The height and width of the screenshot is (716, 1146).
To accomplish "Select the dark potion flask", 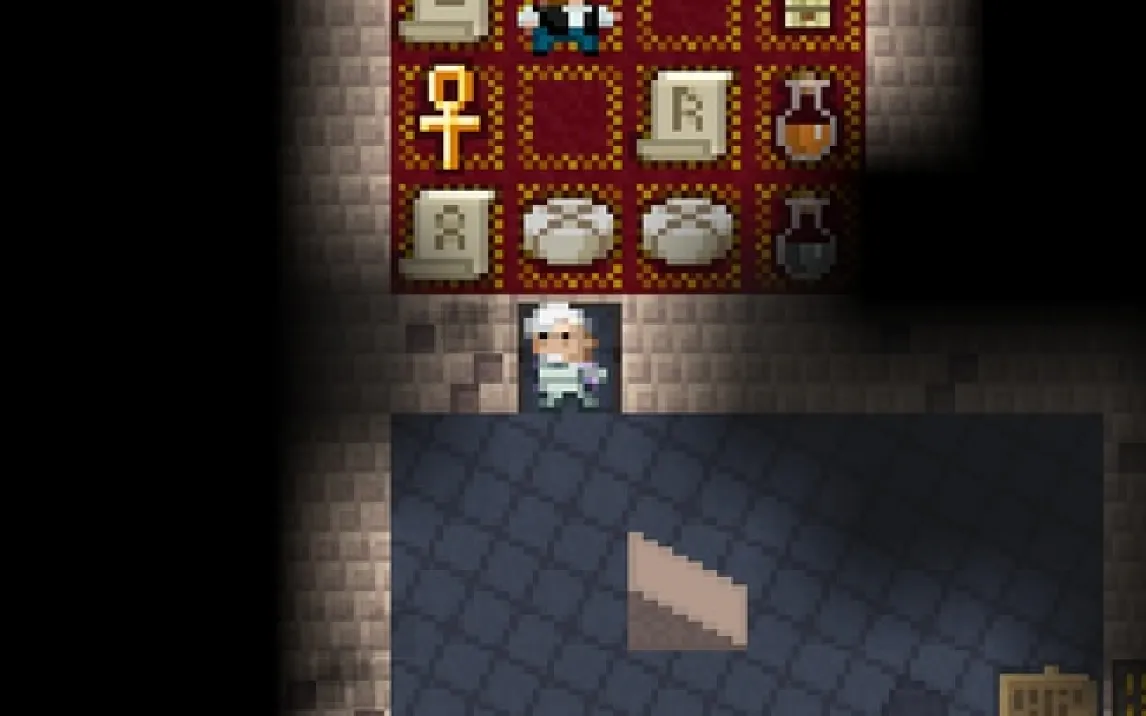I will point(806,235).
